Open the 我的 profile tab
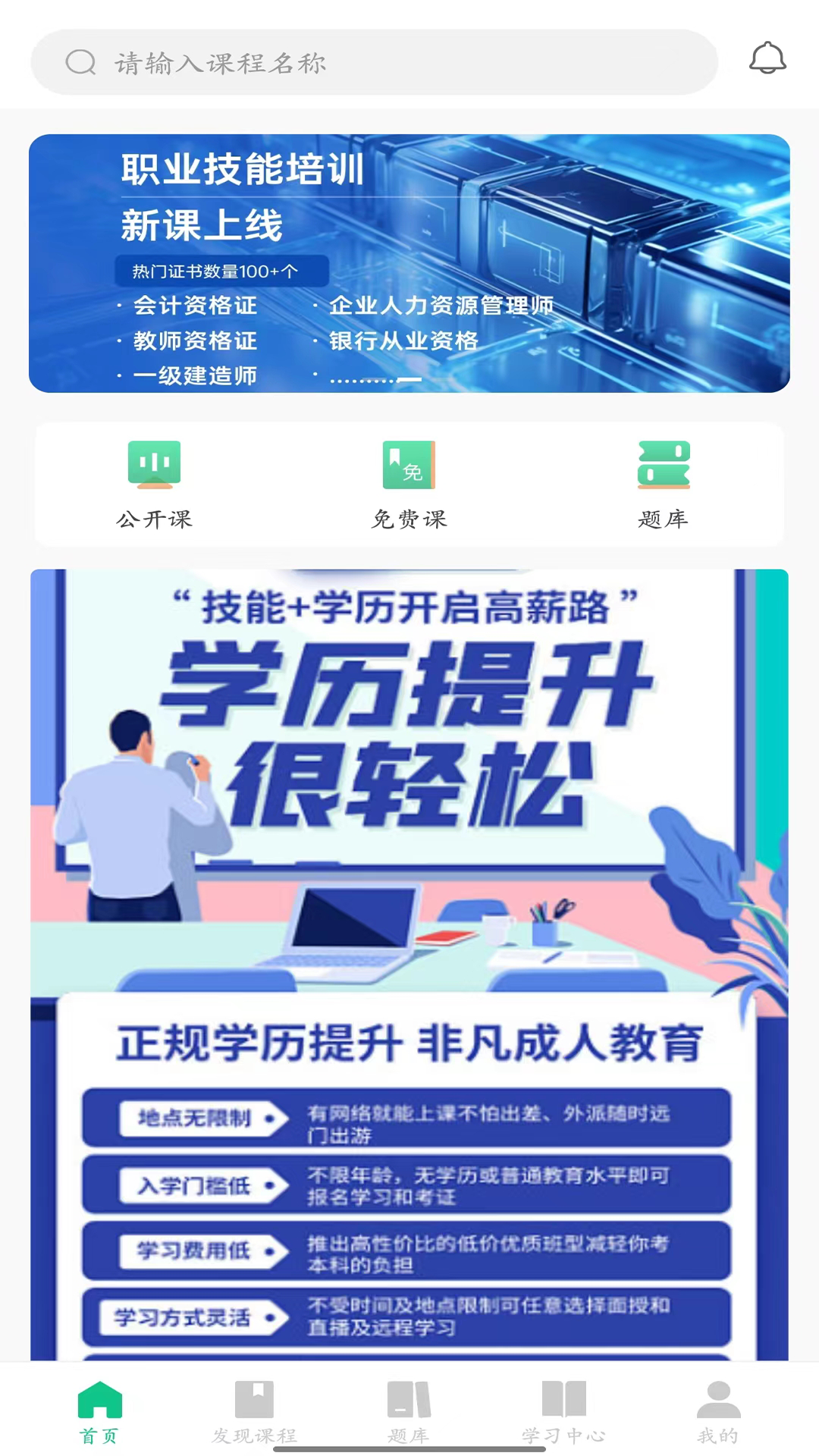 718,1410
